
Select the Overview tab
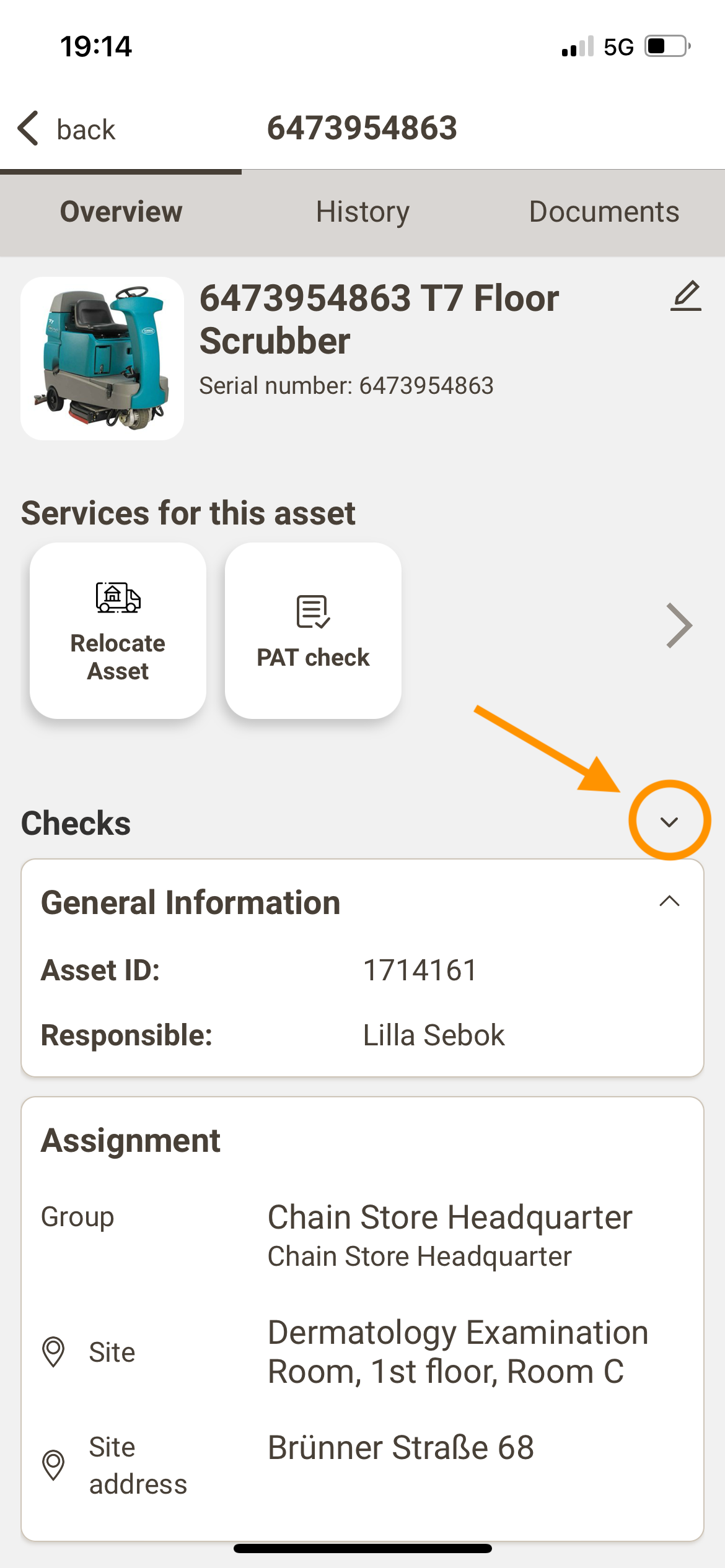click(x=121, y=212)
